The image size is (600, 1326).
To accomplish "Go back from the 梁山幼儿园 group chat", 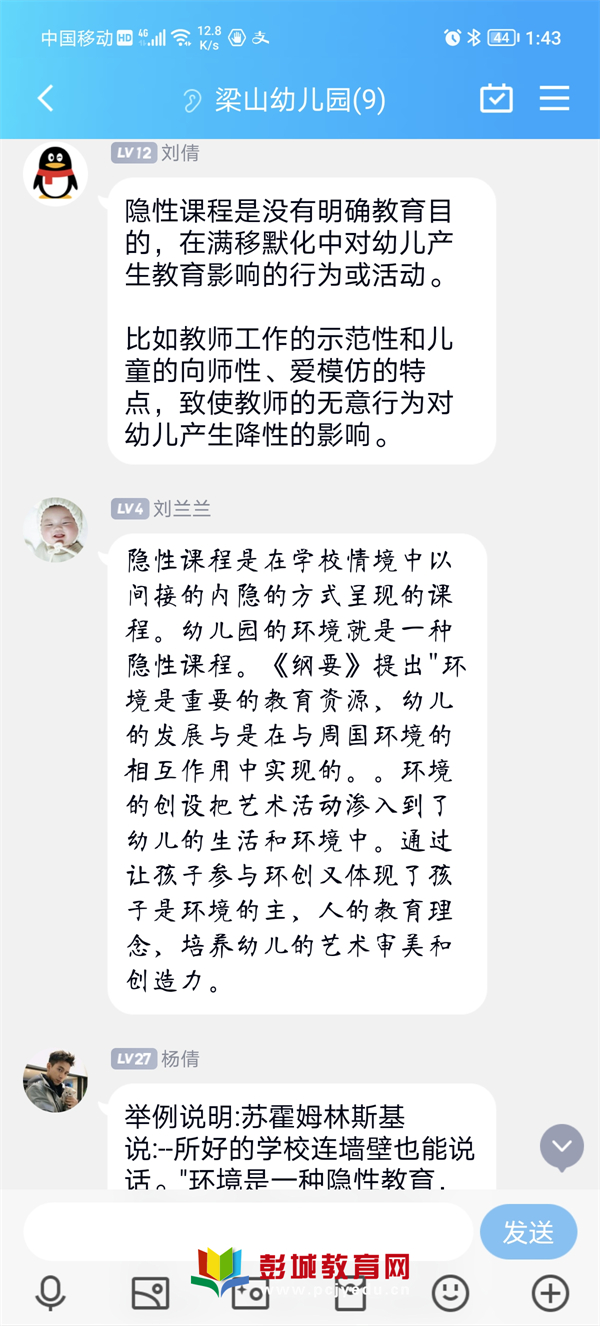I will point(45,98).
